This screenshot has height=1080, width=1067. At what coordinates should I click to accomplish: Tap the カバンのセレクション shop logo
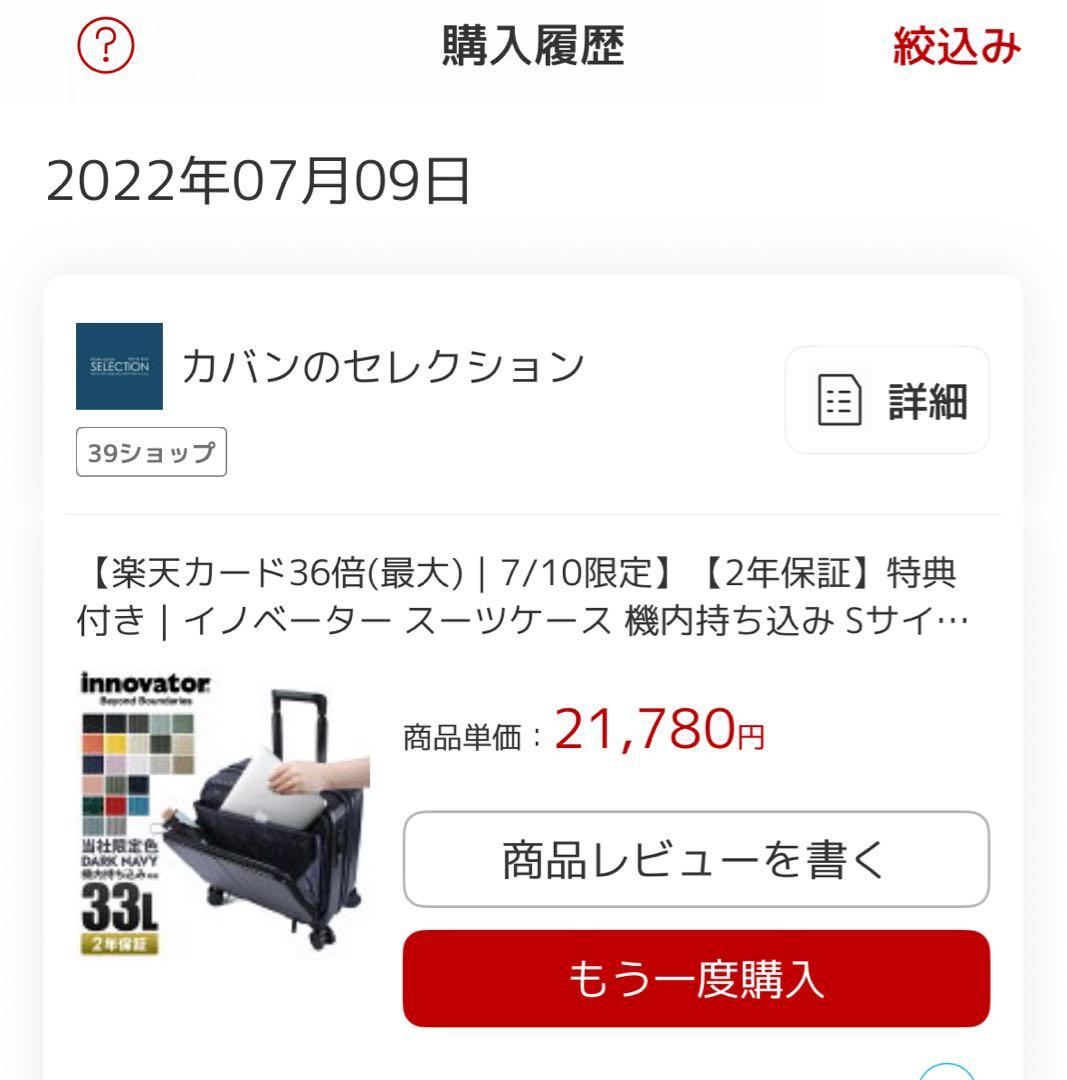click(119, 368)
